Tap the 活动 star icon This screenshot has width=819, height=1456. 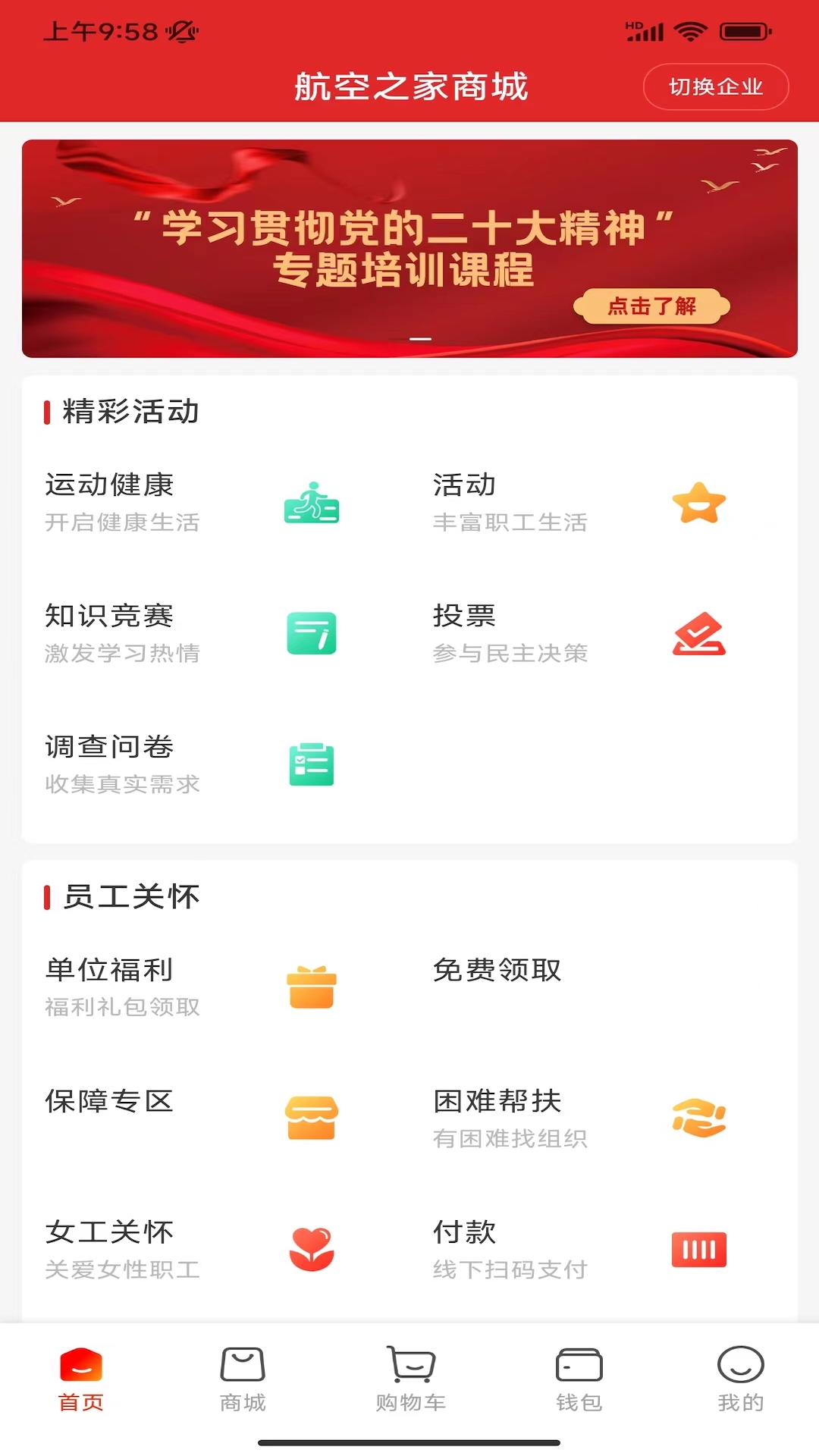coord(698,502)
